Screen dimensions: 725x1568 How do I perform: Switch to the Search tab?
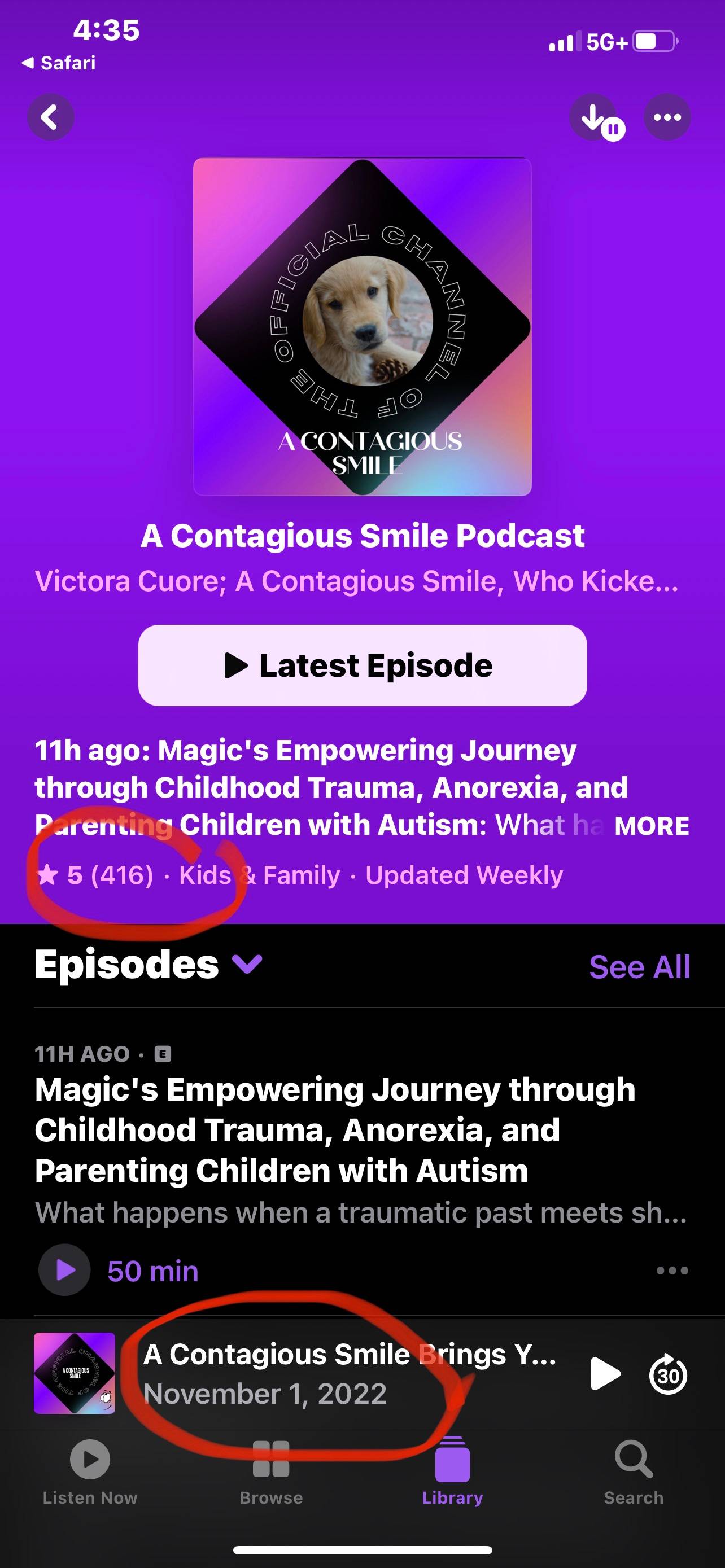click(633, 1470)
